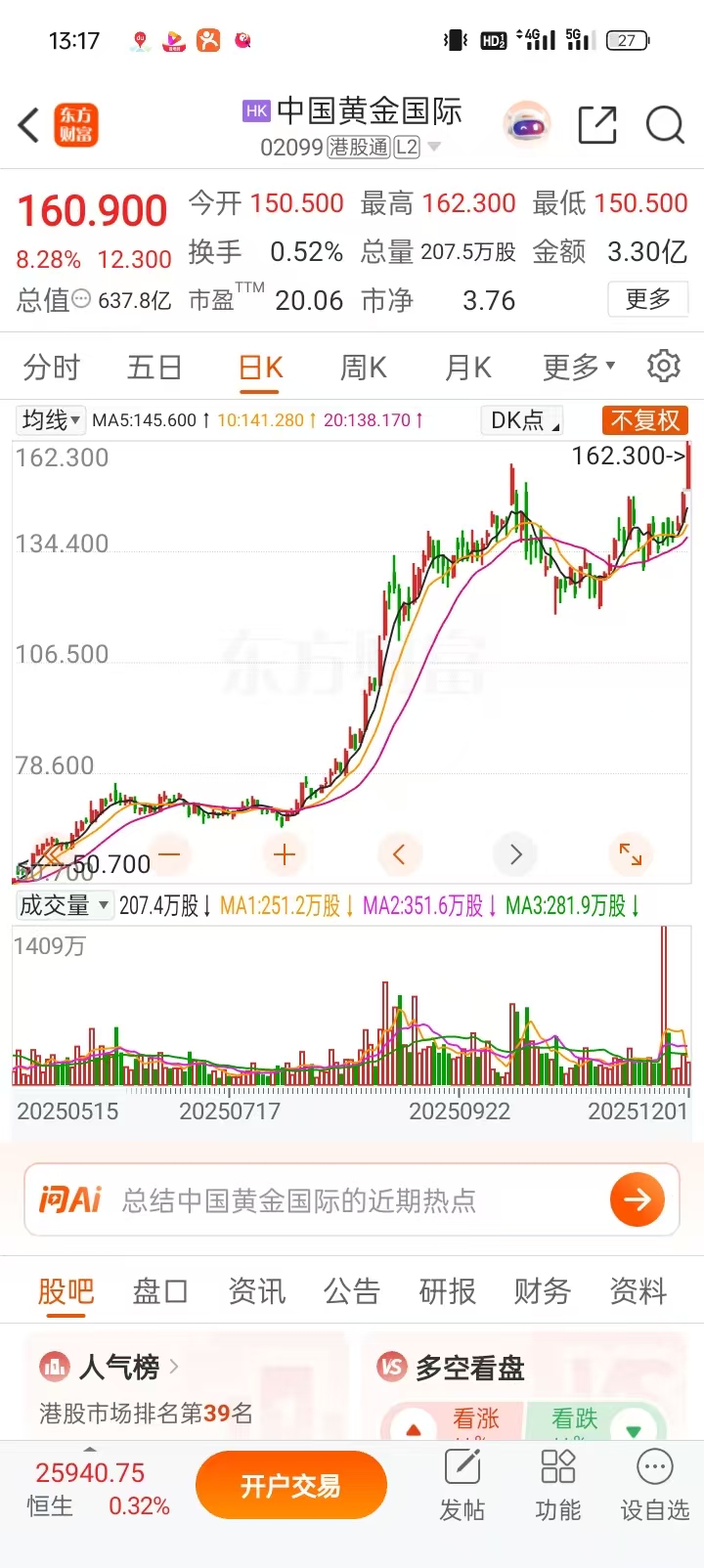Open the 财务 tab
The width and height of the screenshot is (704, 1568).
tap(543, 1291)
